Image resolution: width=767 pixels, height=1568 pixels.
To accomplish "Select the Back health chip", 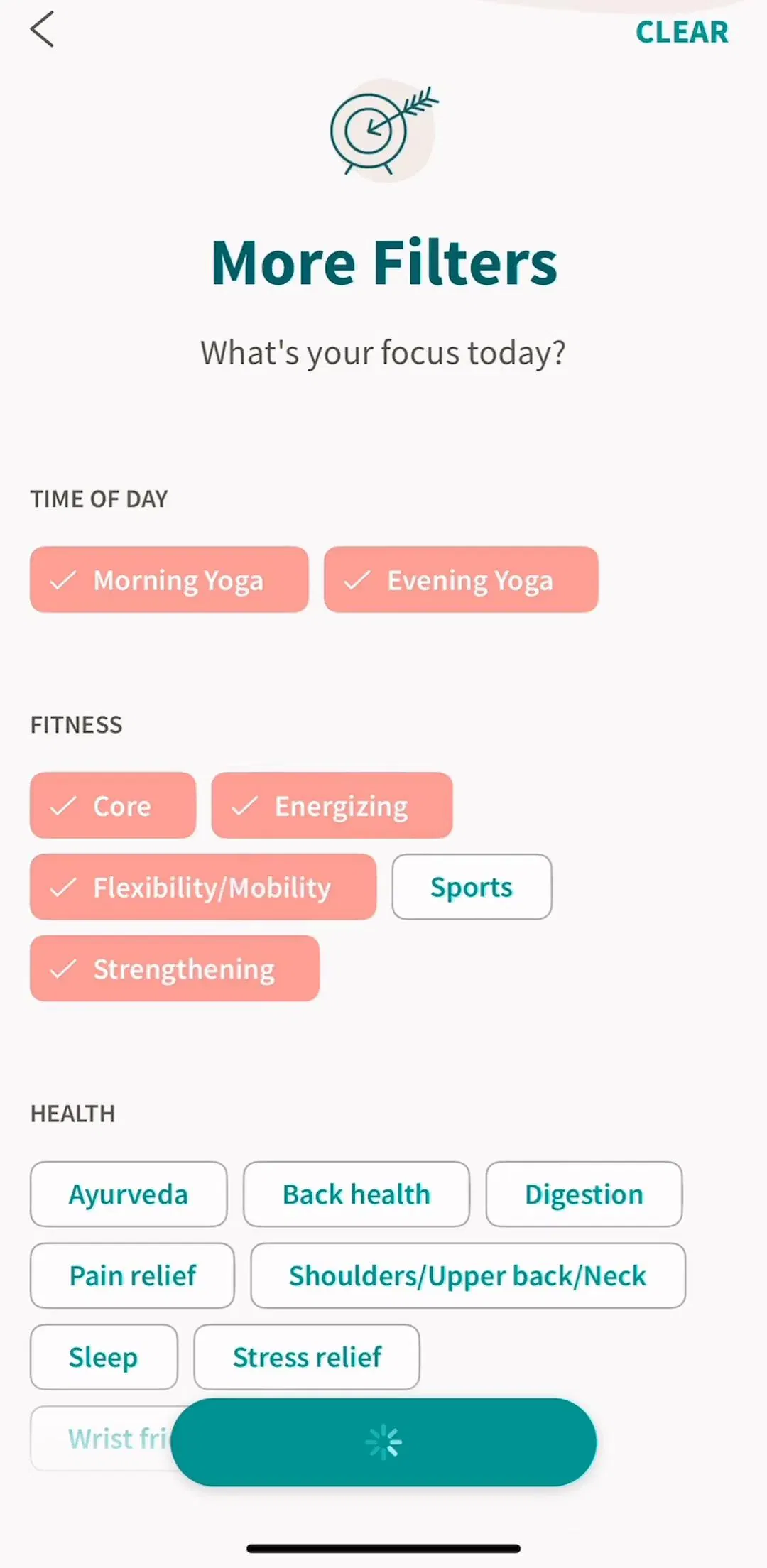I will [x=357, y=1194].
